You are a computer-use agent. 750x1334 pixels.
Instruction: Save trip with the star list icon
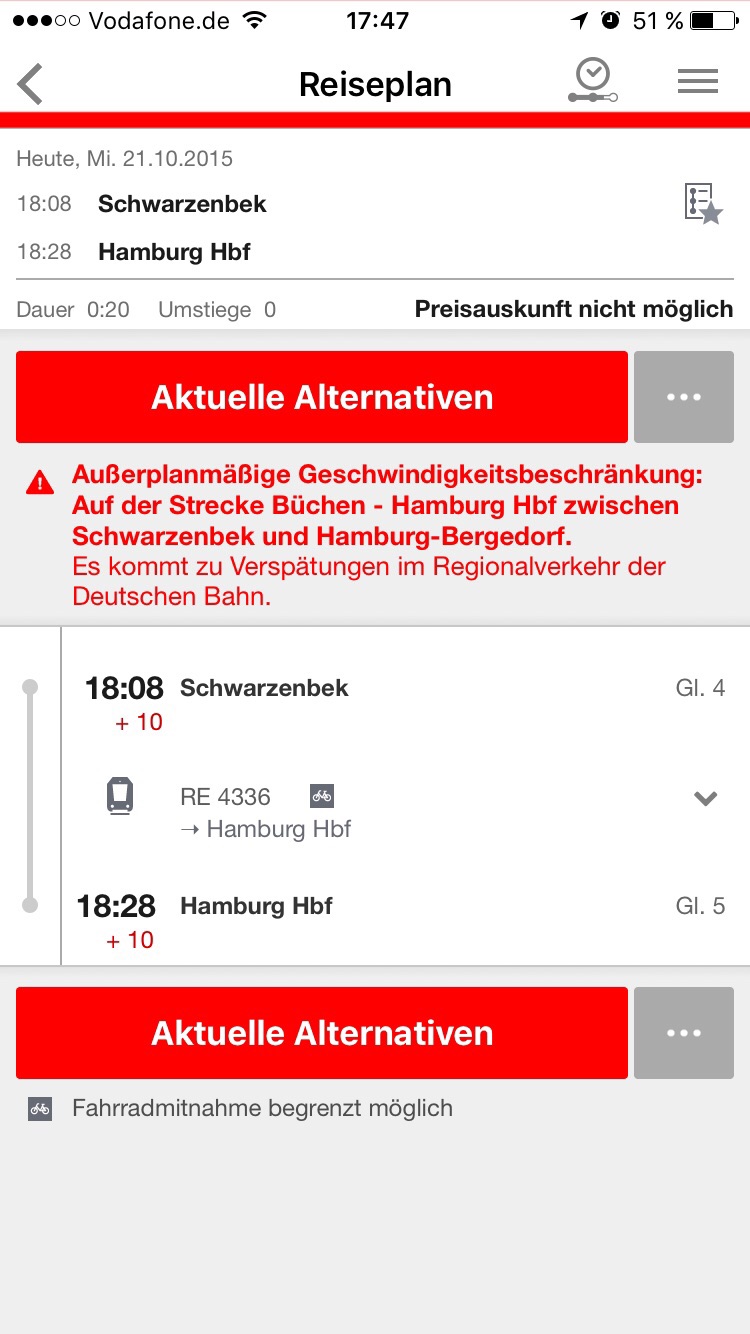(x=703, y=203)
